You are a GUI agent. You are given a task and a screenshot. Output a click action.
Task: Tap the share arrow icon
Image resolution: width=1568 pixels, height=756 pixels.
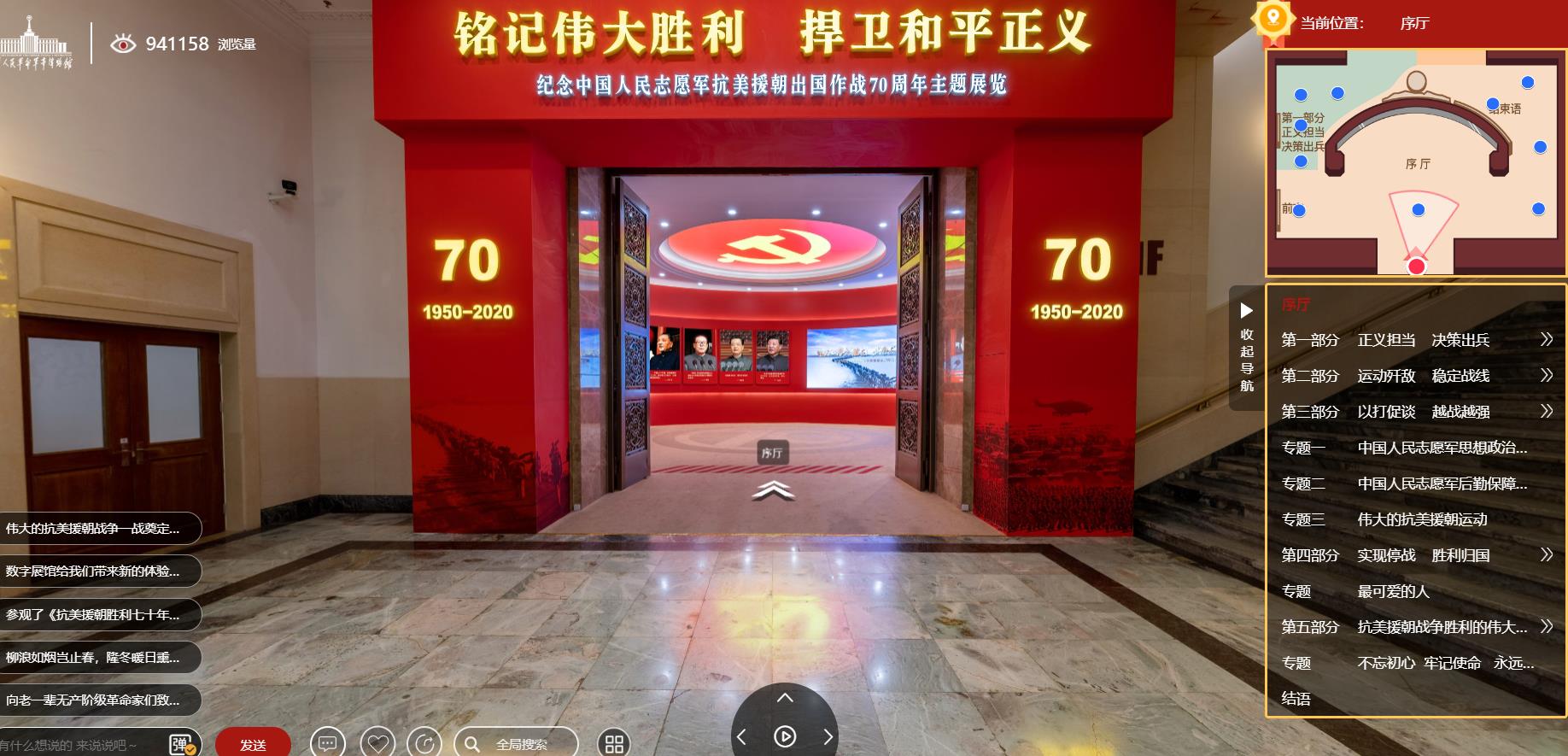pyautogui.click(x=424, y=743)
